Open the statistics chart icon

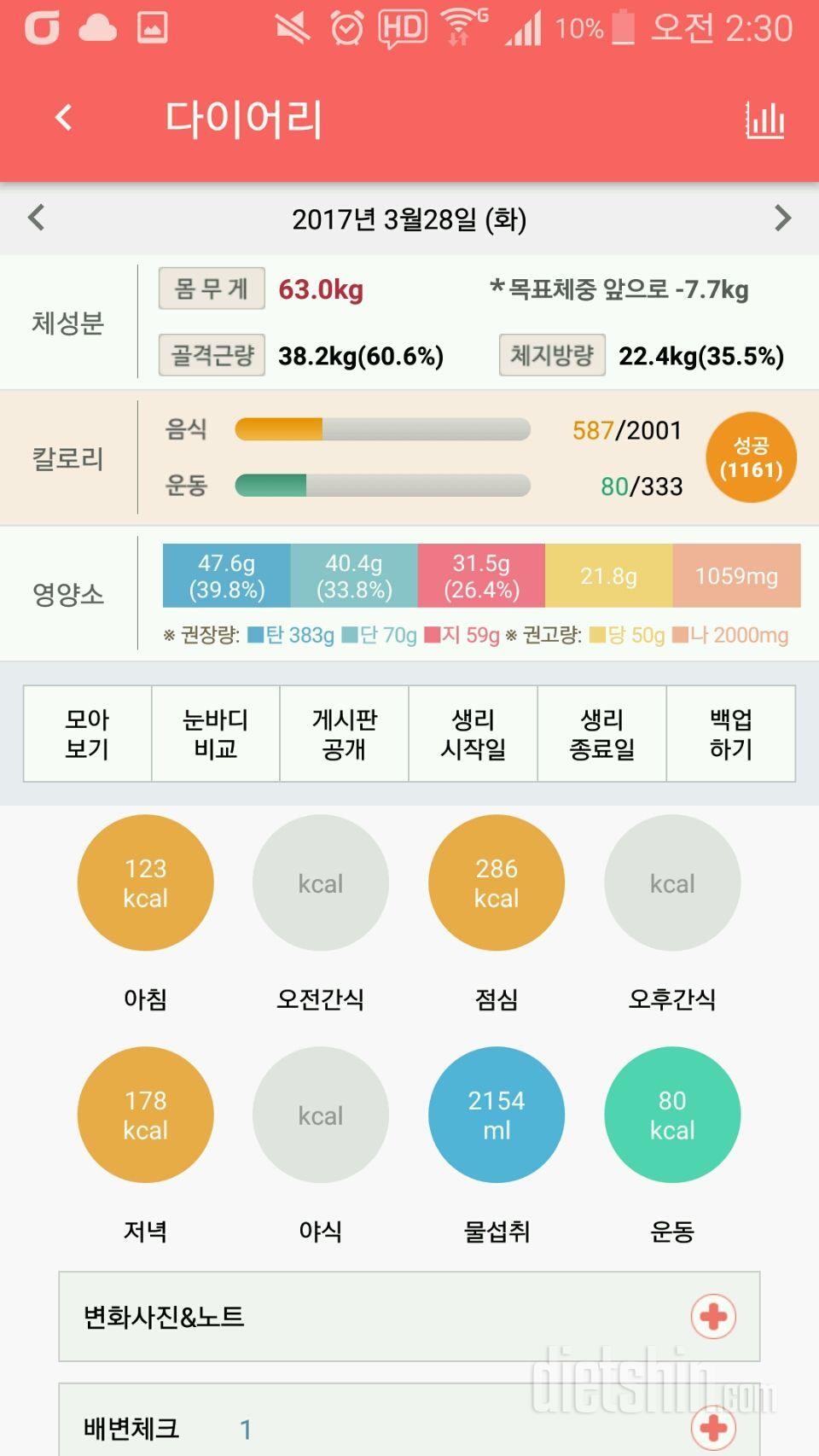tap(764, 119)
